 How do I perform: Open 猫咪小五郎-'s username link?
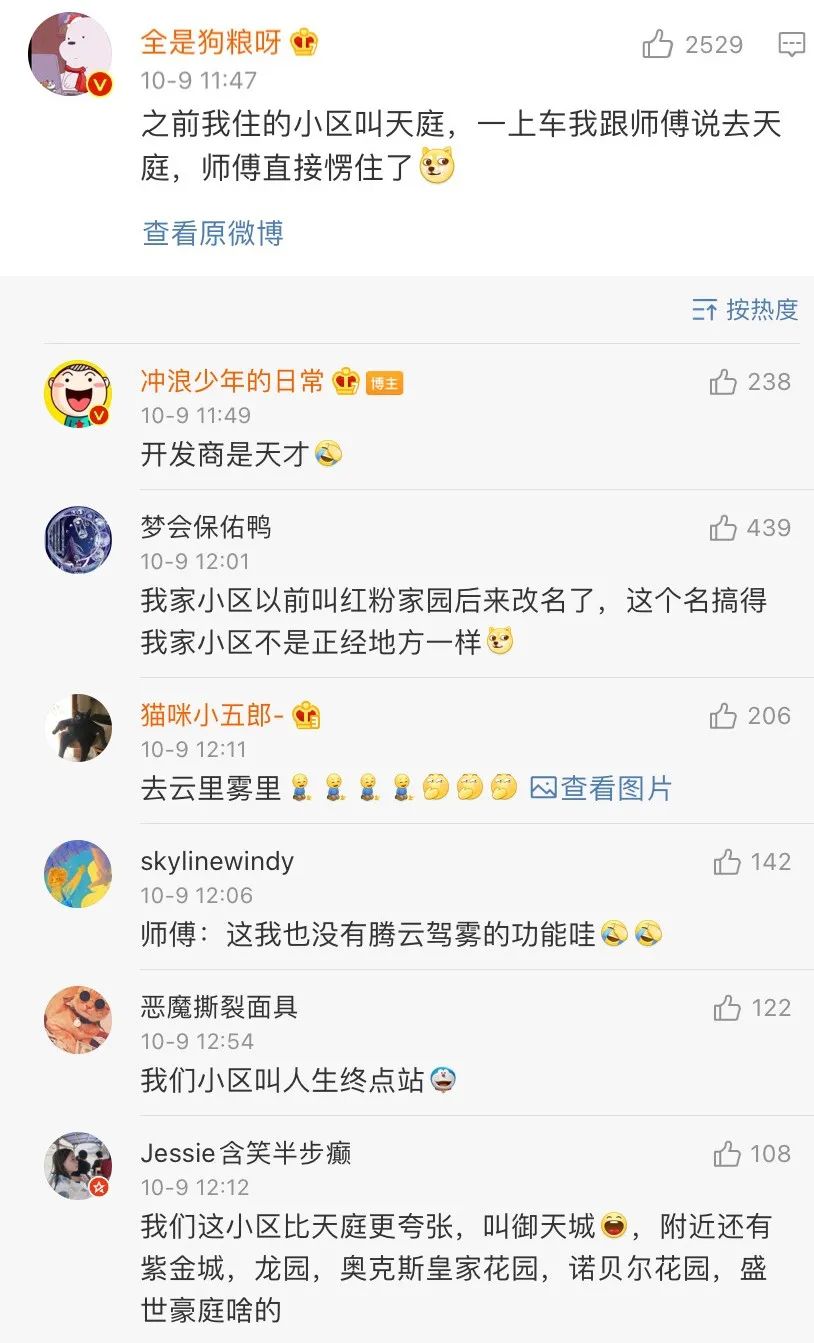(x=212, y=715)
